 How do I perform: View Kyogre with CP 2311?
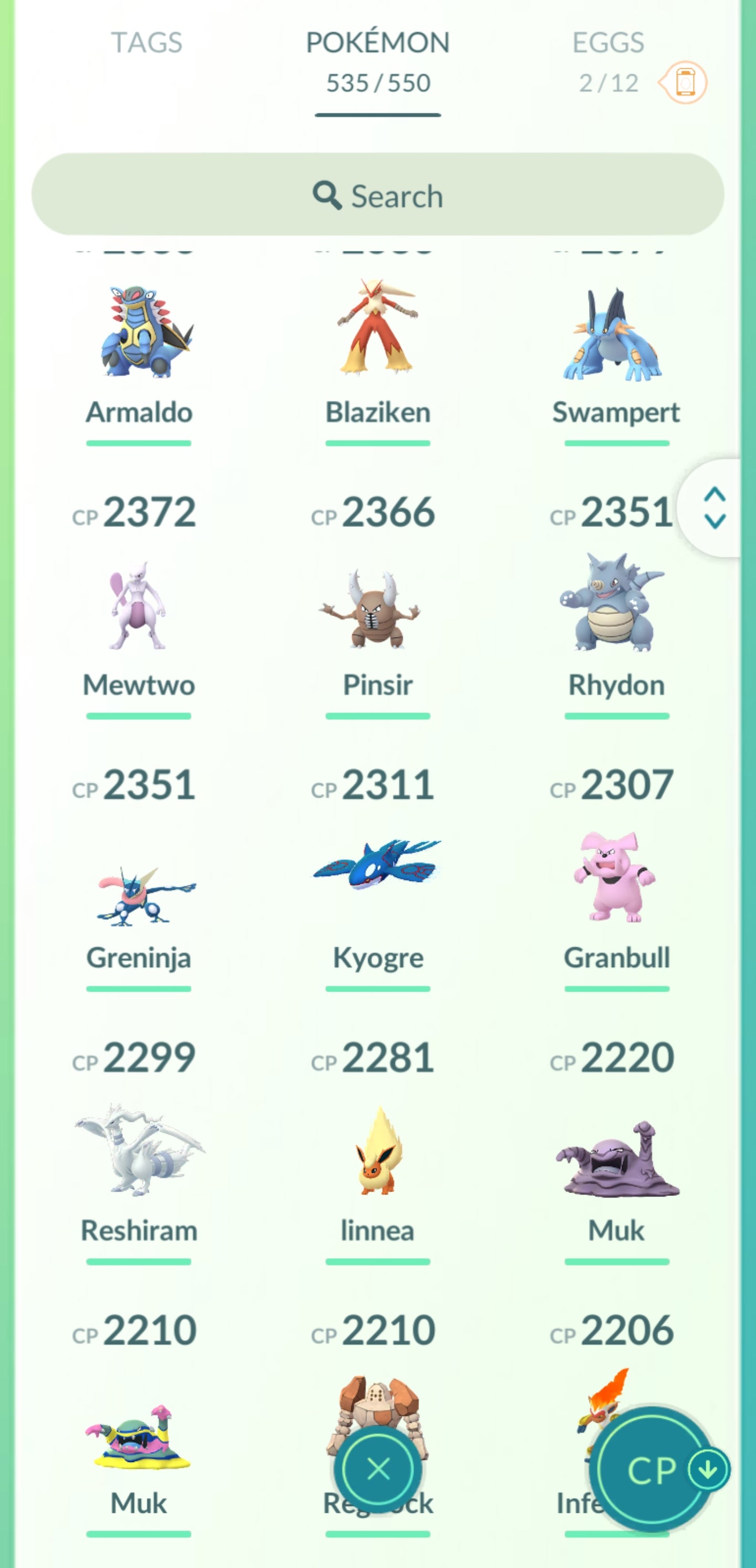pyautogui.click(x=377, y=876)
